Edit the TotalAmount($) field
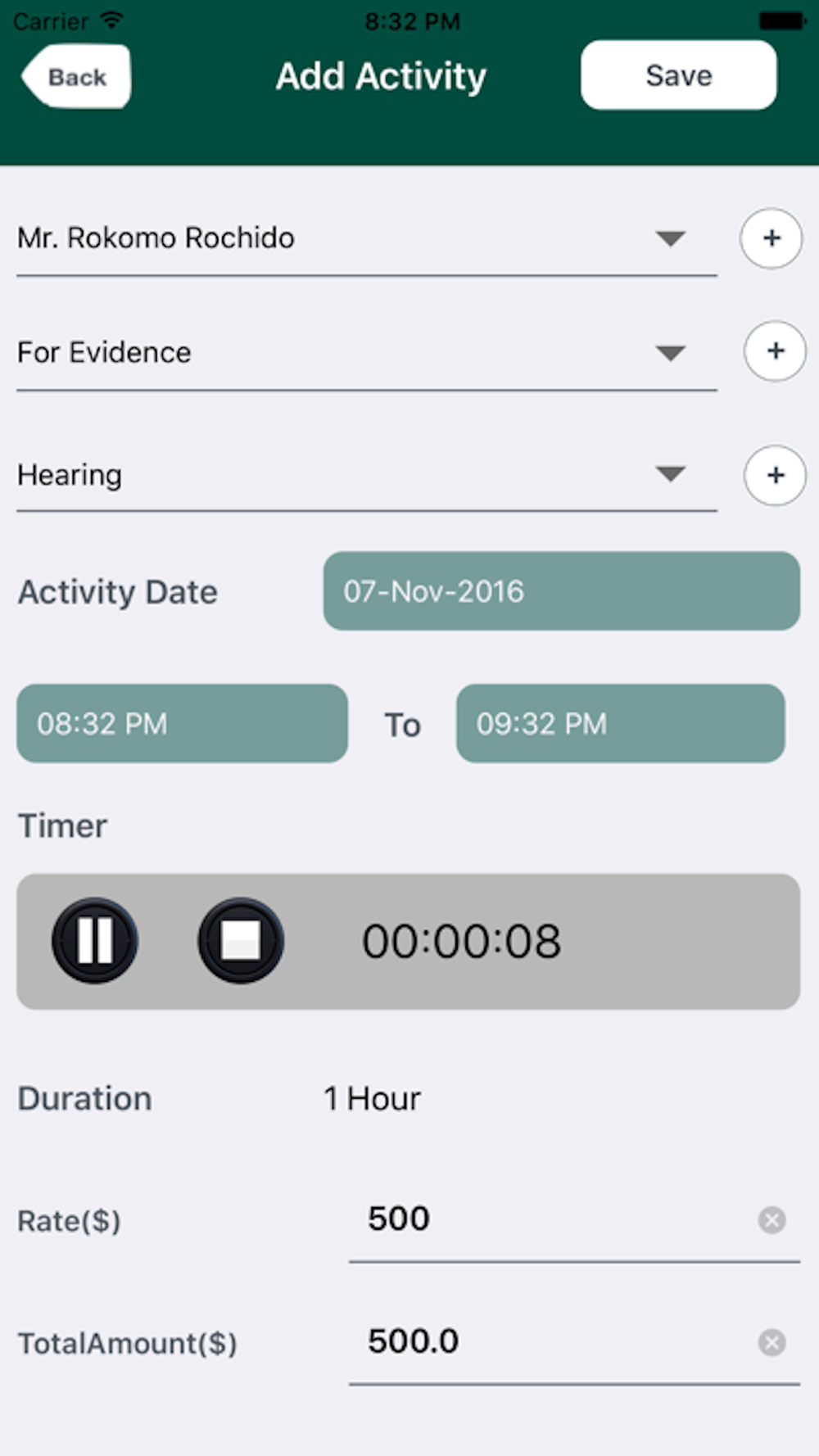This screenshot has height=1456, width=819. click(x=549, y=1341)
